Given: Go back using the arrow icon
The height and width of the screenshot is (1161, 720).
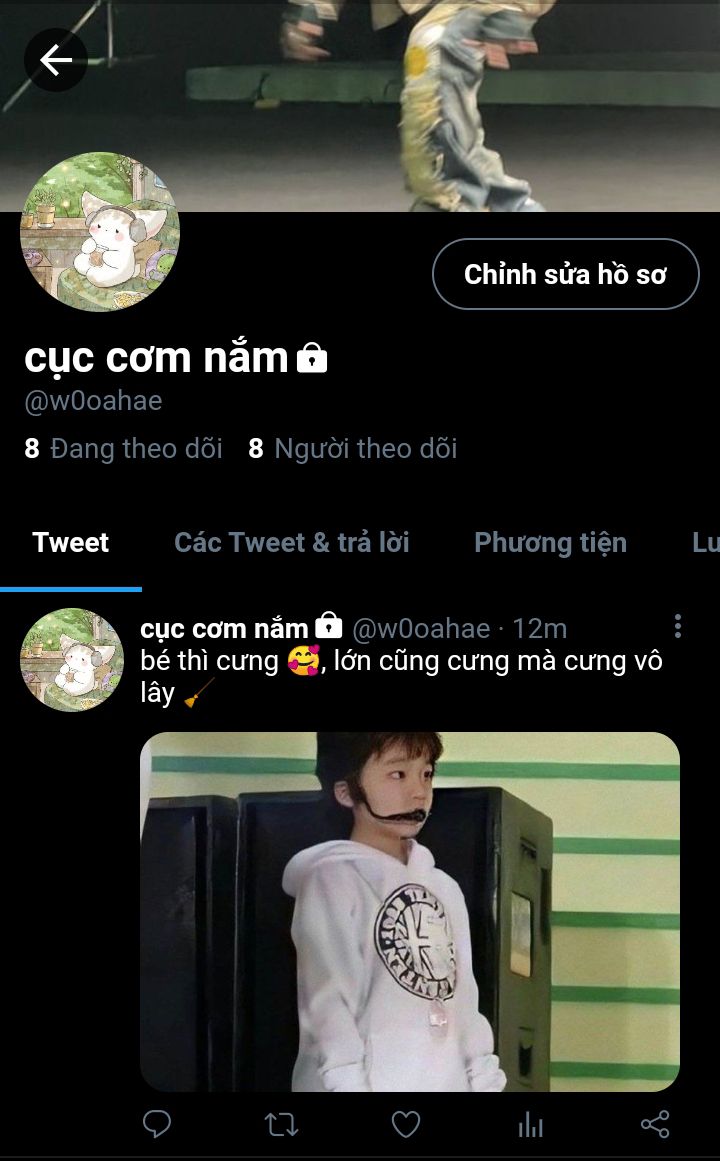Looking at the screenshot, I should [x=56, y=61].
